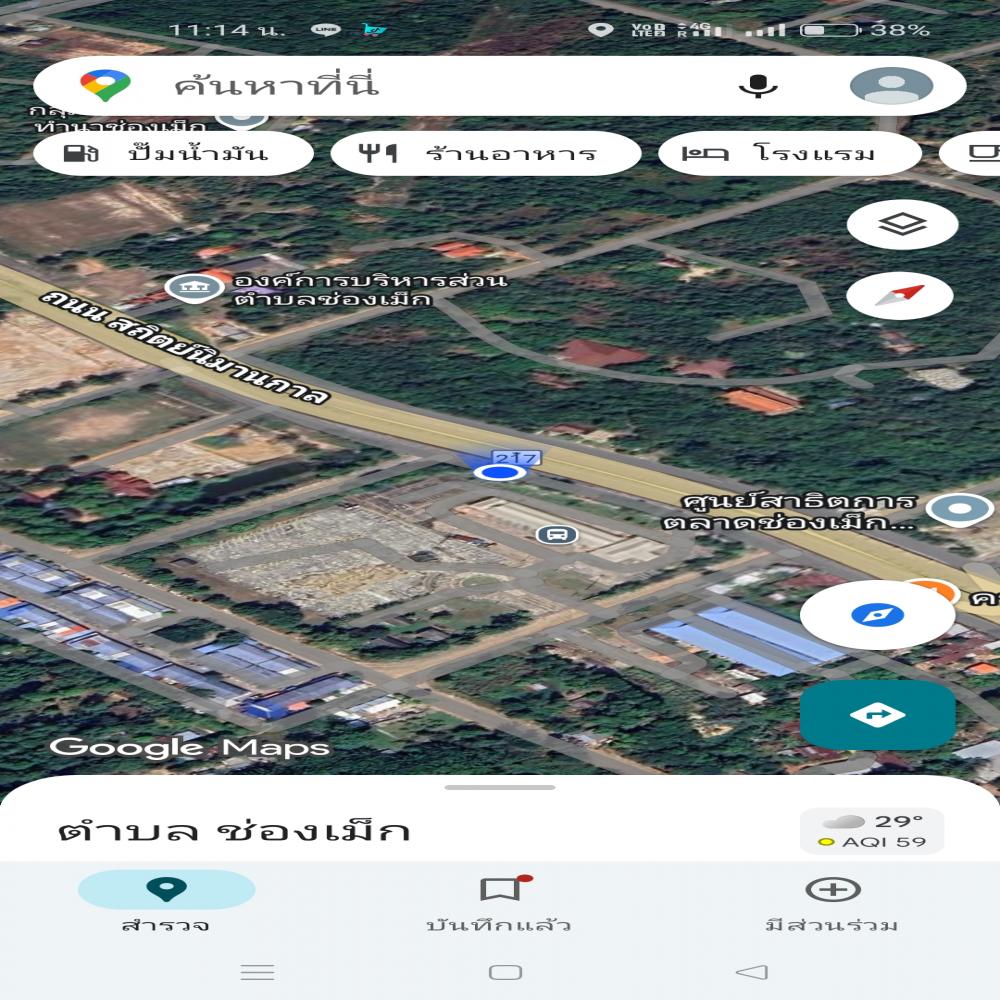Open the map layers button

coord(902,224)
